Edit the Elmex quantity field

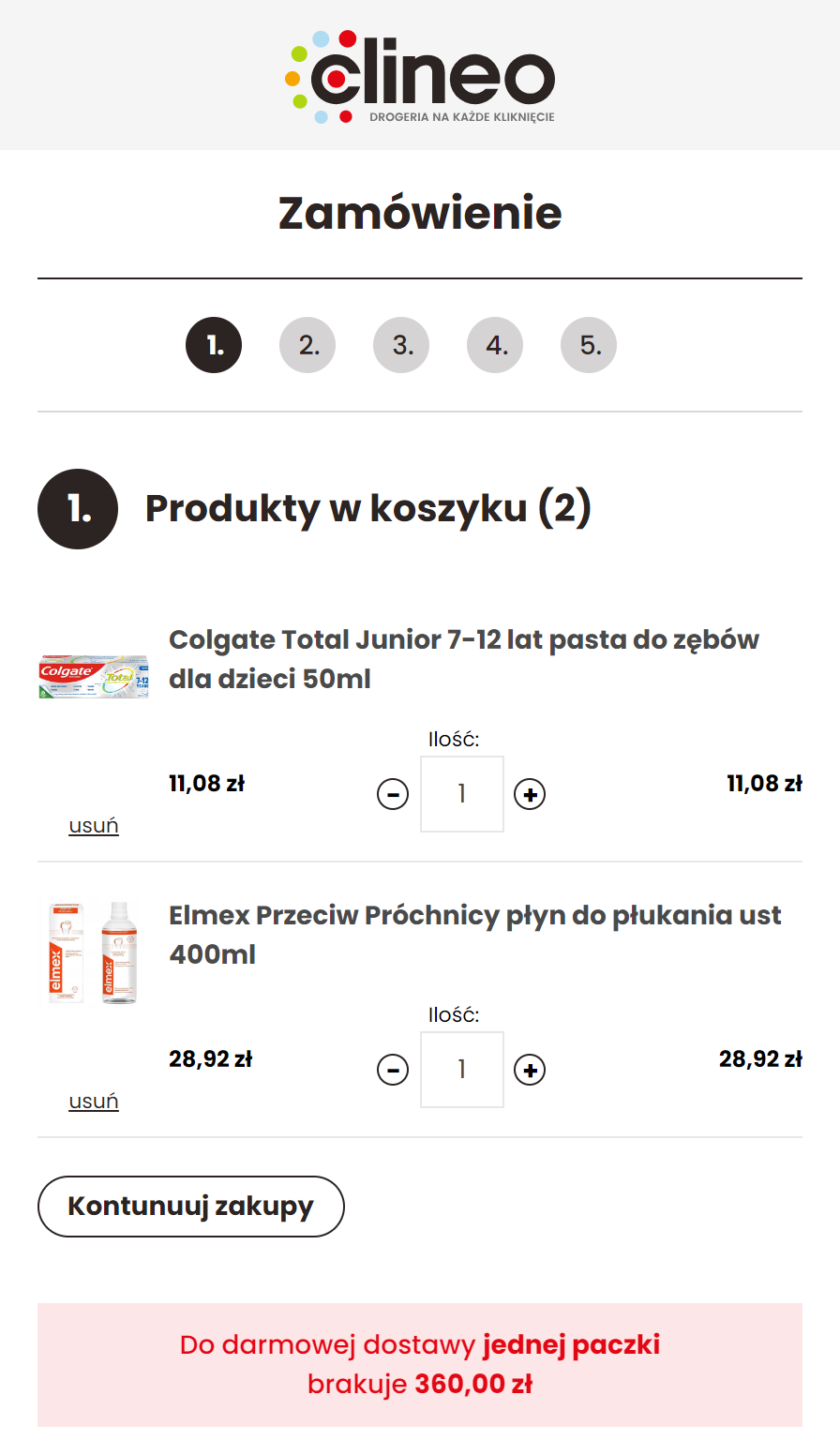[462, 1070]
